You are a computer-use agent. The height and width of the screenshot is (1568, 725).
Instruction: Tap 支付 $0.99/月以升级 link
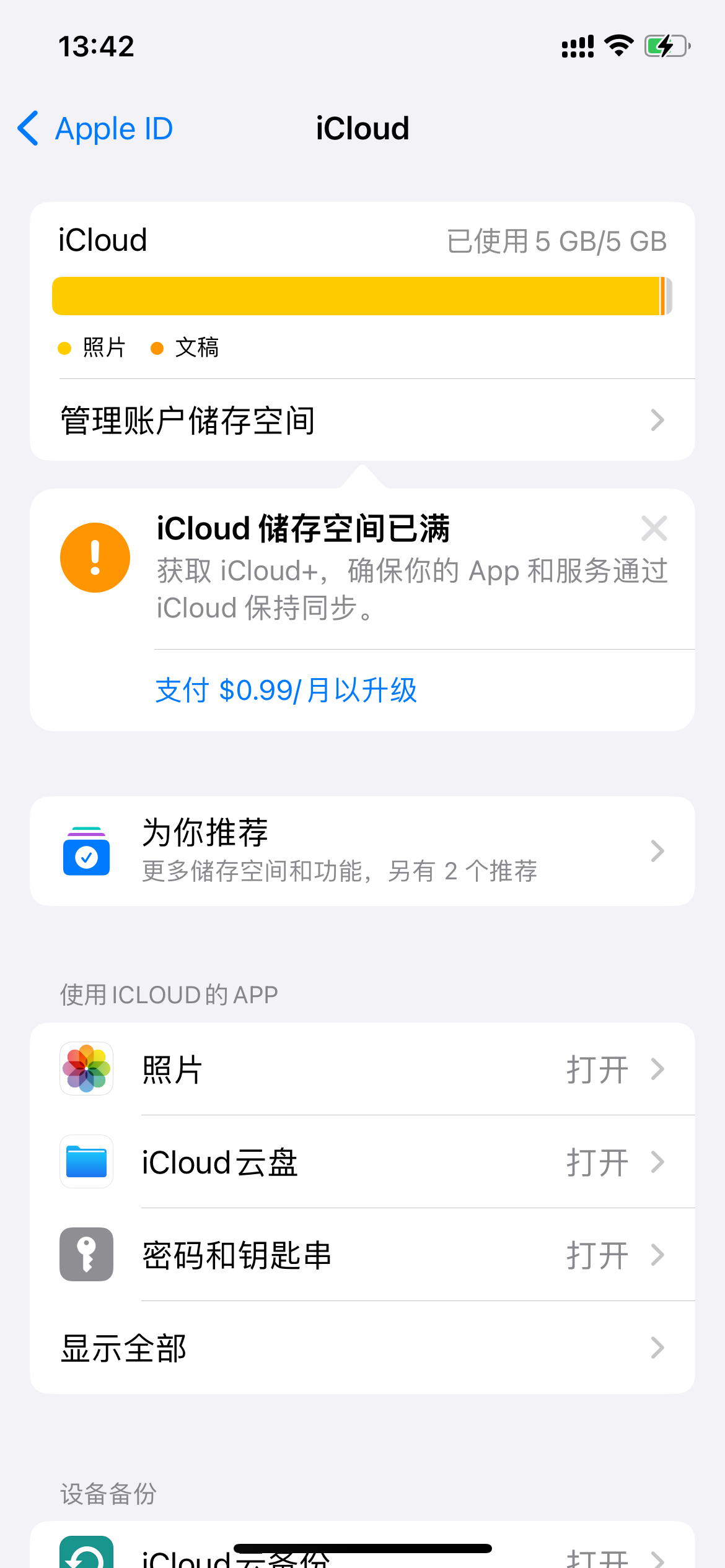(x=286, y=690)
